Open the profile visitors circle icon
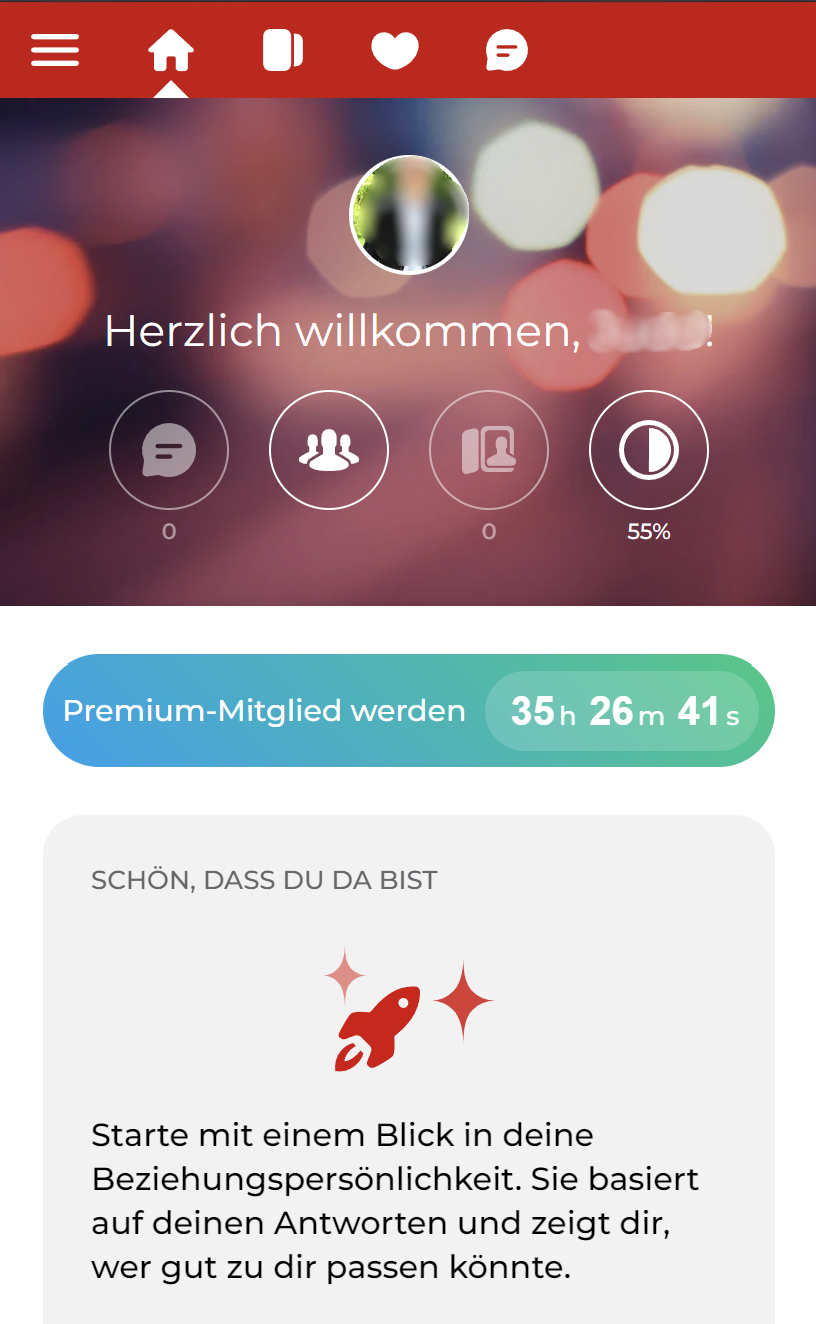 coord(489,450)
